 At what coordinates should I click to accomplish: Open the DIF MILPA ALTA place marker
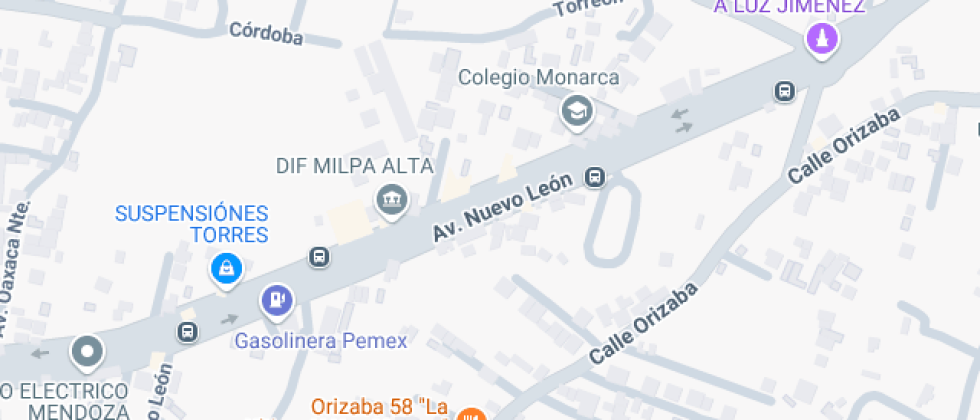click(392, 200)
